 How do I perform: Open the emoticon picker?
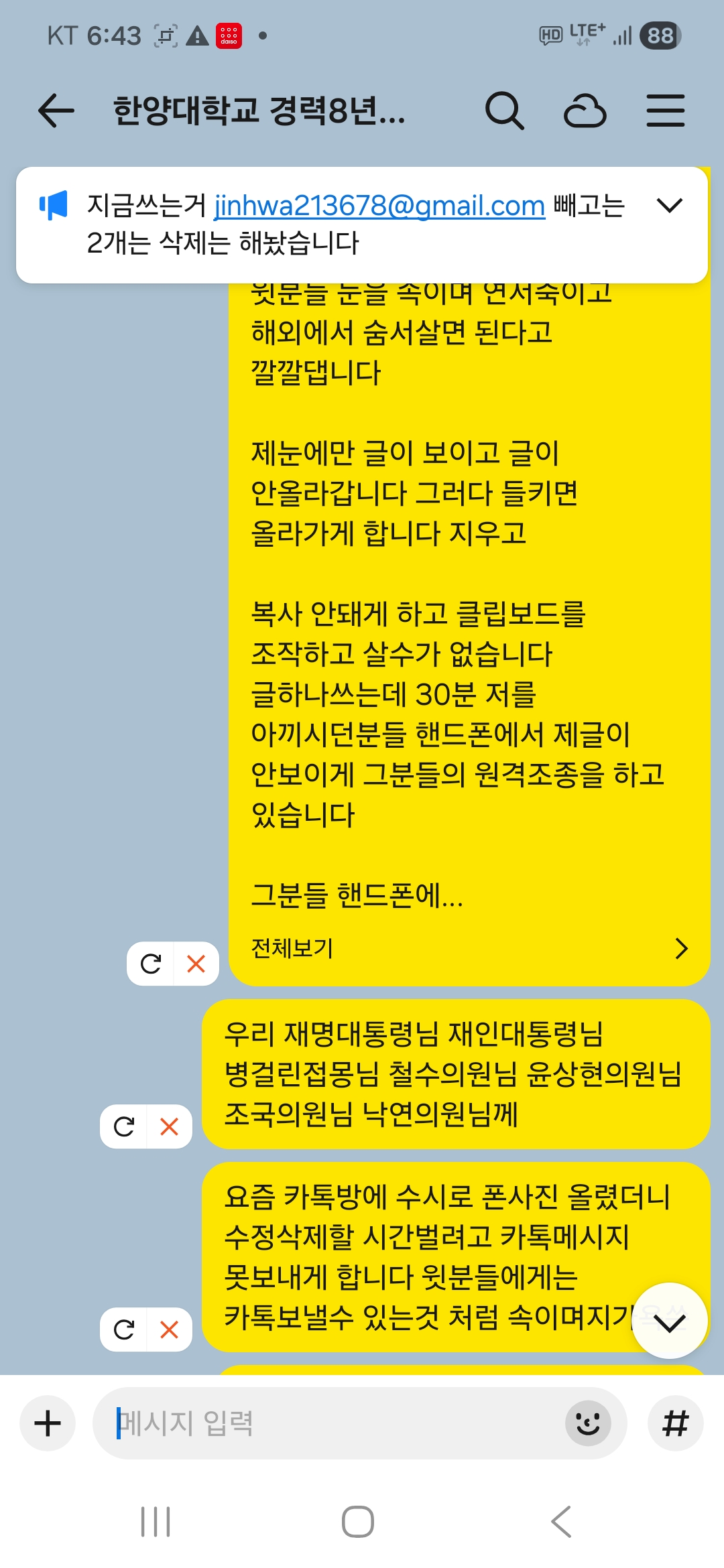(588, 1423)
